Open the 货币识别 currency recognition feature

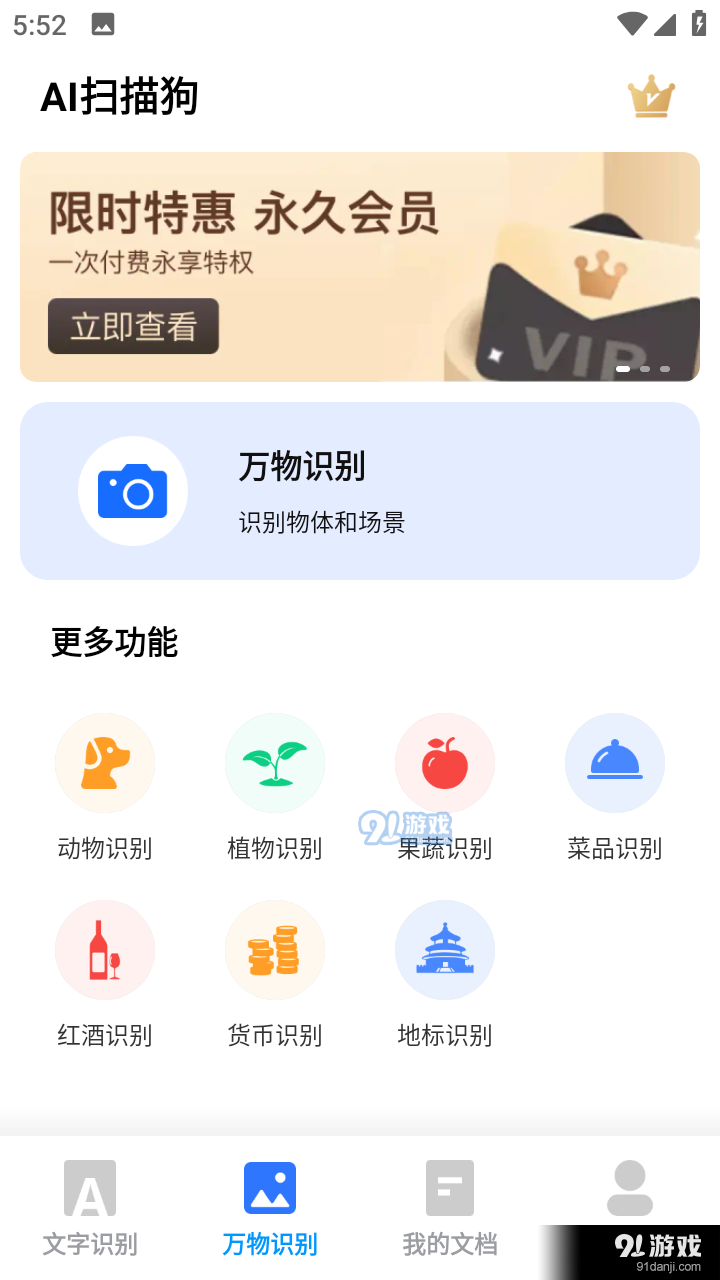click(275, 949)
